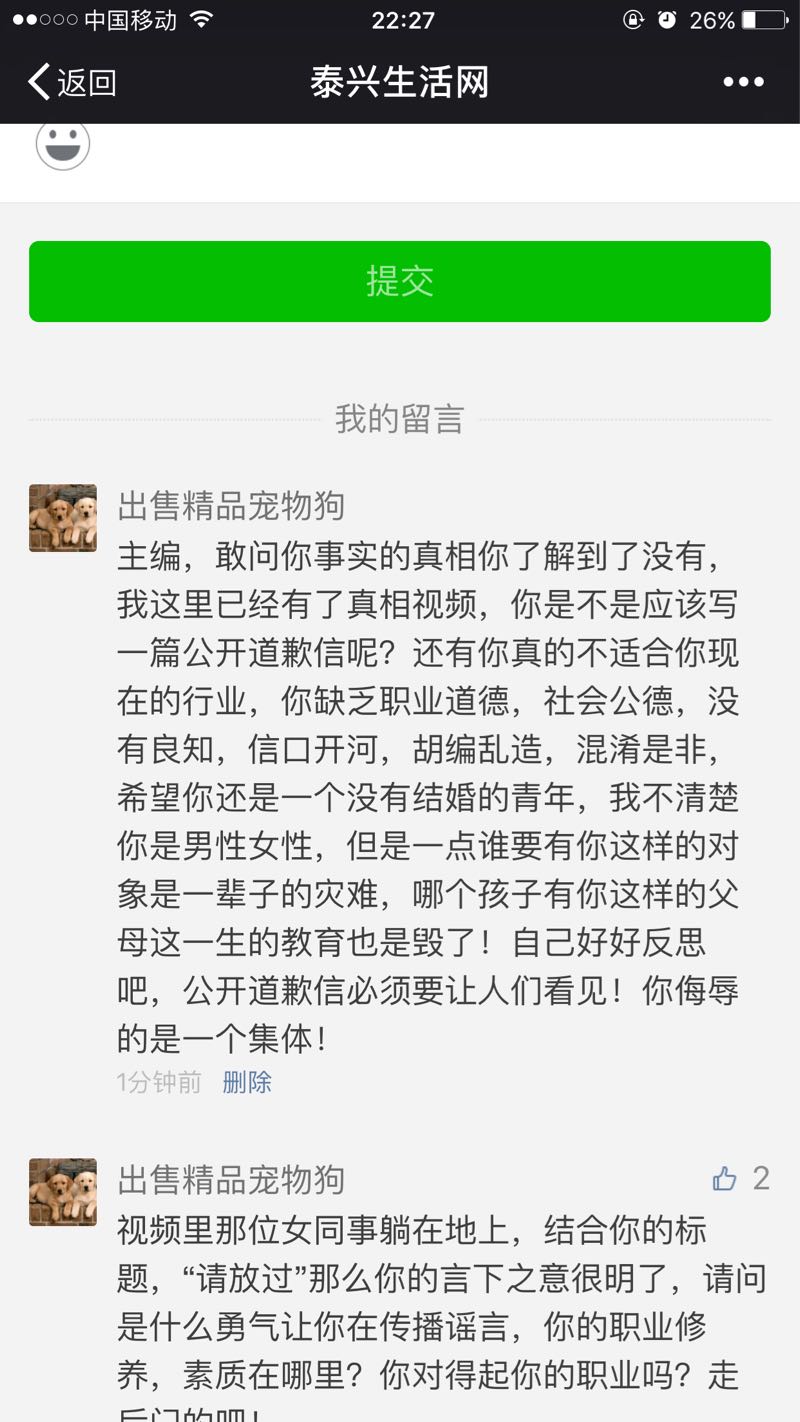800x1422 pixels.
Task: Delete my comment via 删除
Action: 247,1082
